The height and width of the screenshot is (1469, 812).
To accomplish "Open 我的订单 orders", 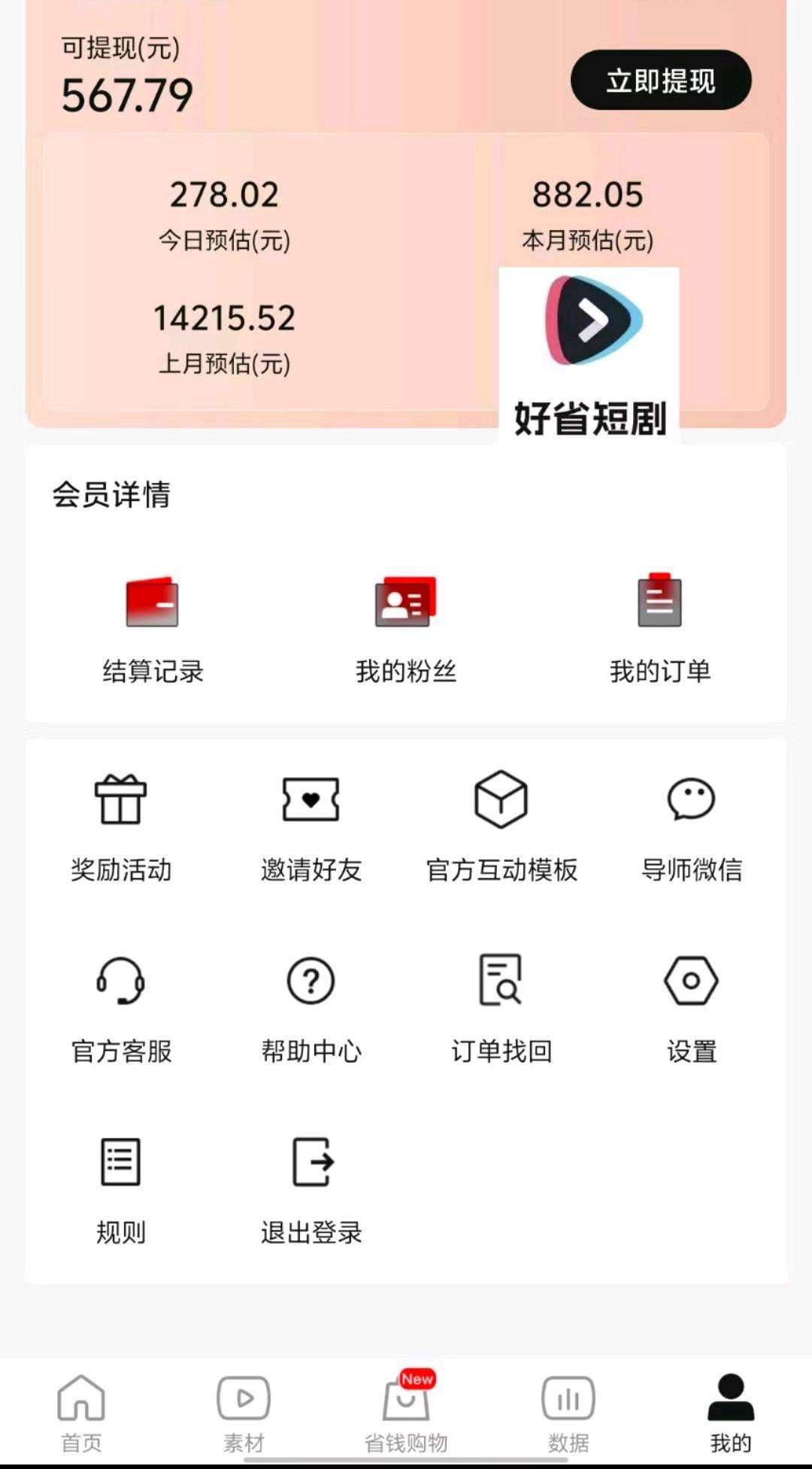I will (x=659, y=626).
